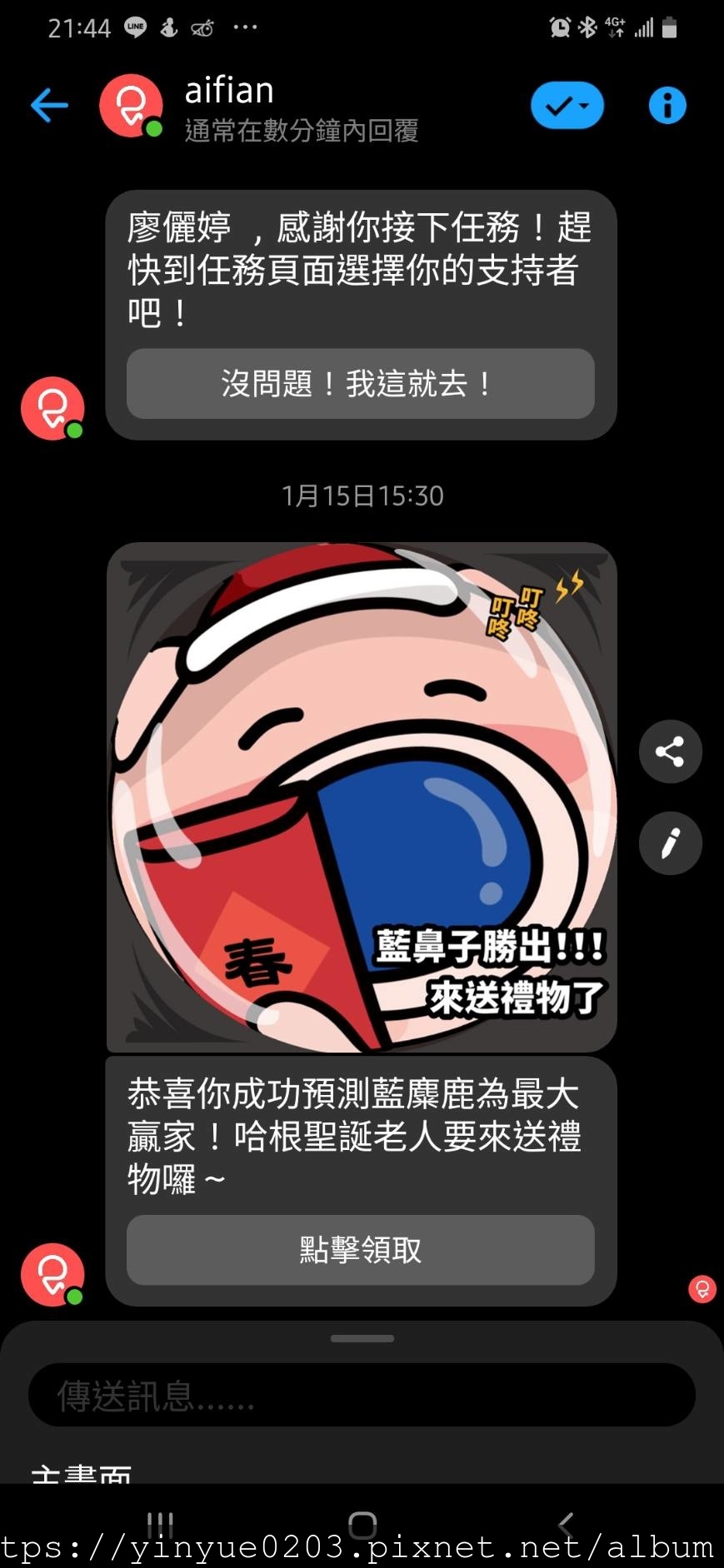Go to the home screen
The image size is (724, 1568).
362,1526
